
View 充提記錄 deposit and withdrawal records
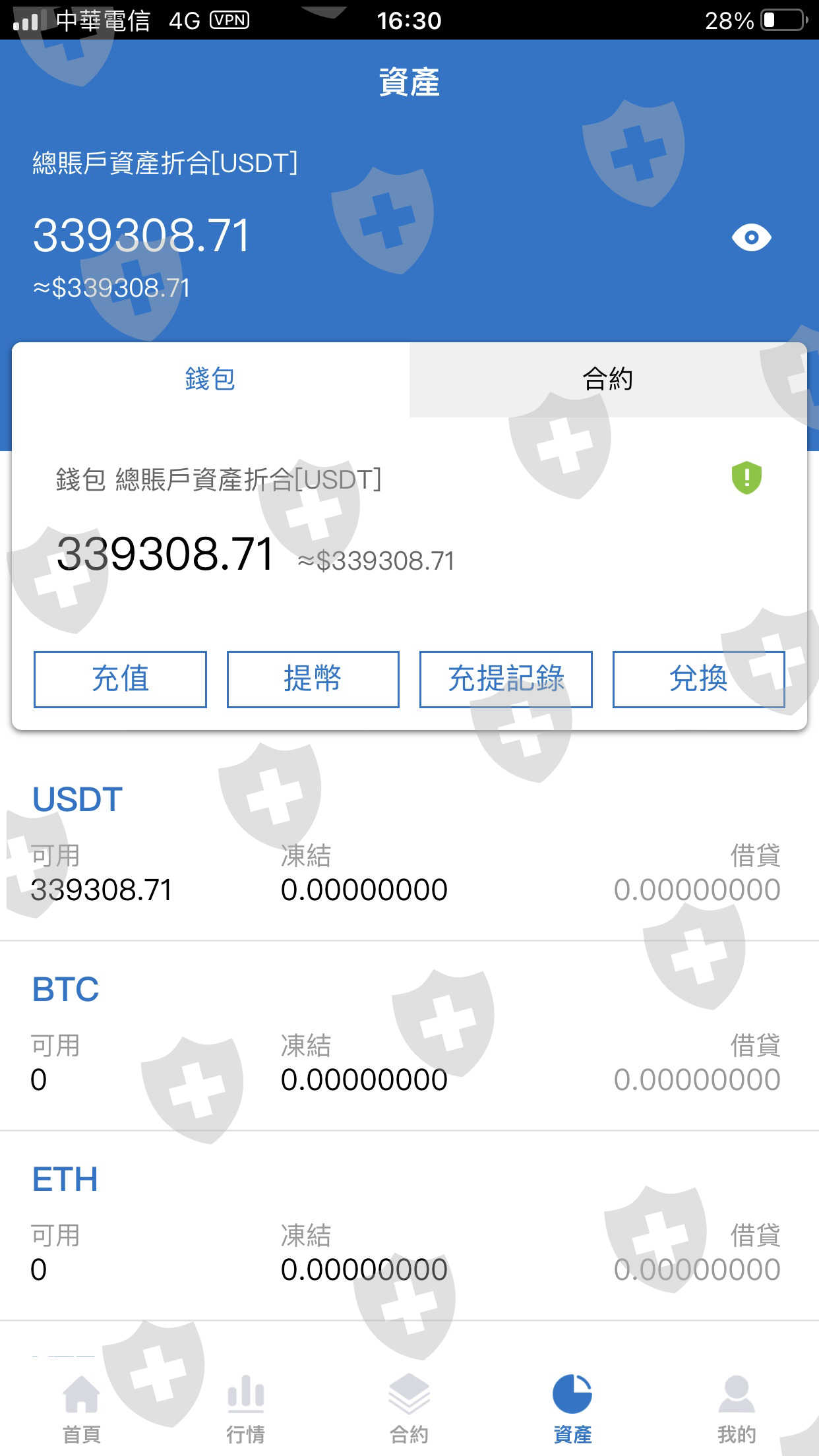(506, 679)
